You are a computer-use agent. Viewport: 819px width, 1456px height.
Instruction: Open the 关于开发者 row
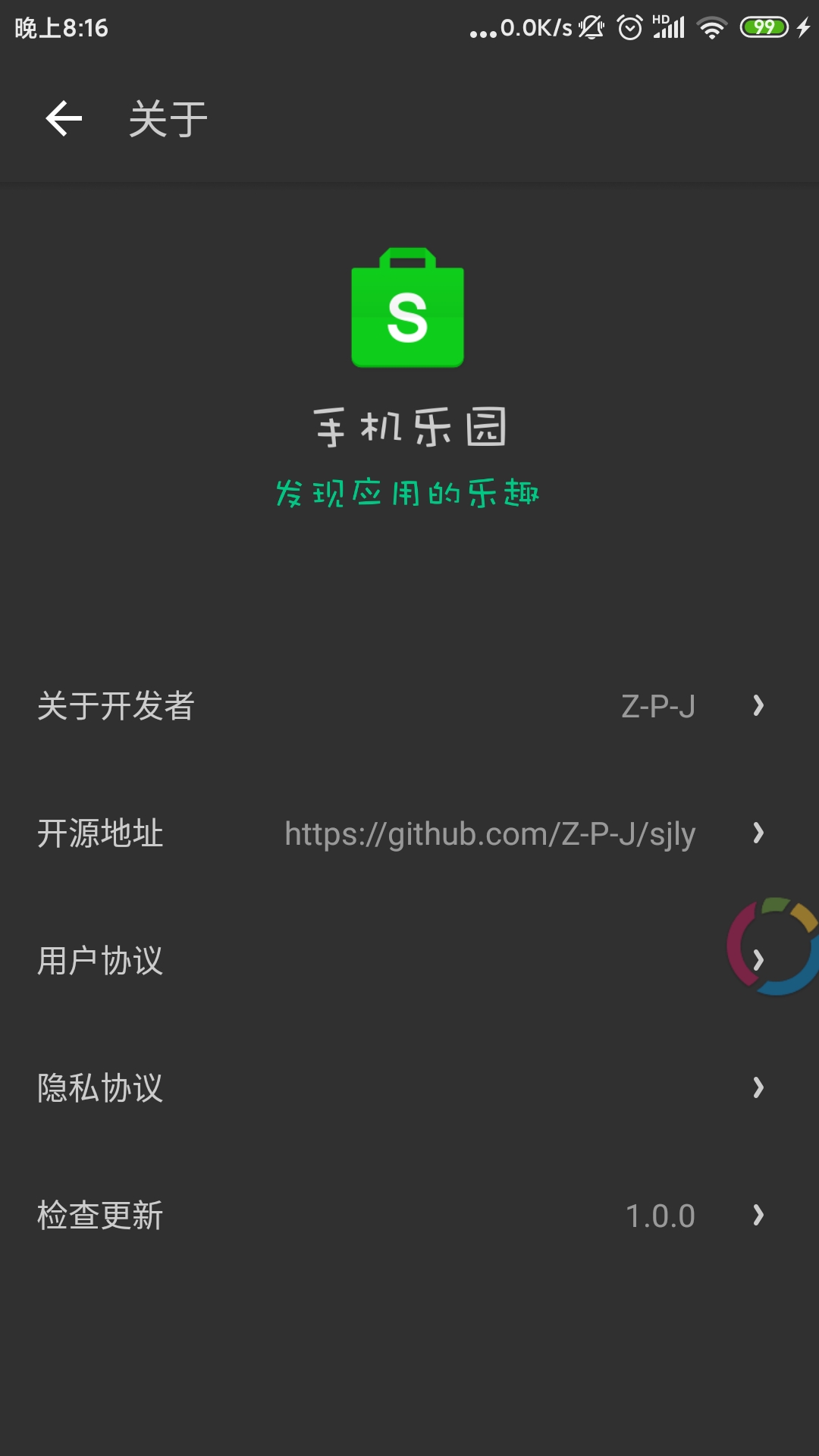[x=409, y=706]
